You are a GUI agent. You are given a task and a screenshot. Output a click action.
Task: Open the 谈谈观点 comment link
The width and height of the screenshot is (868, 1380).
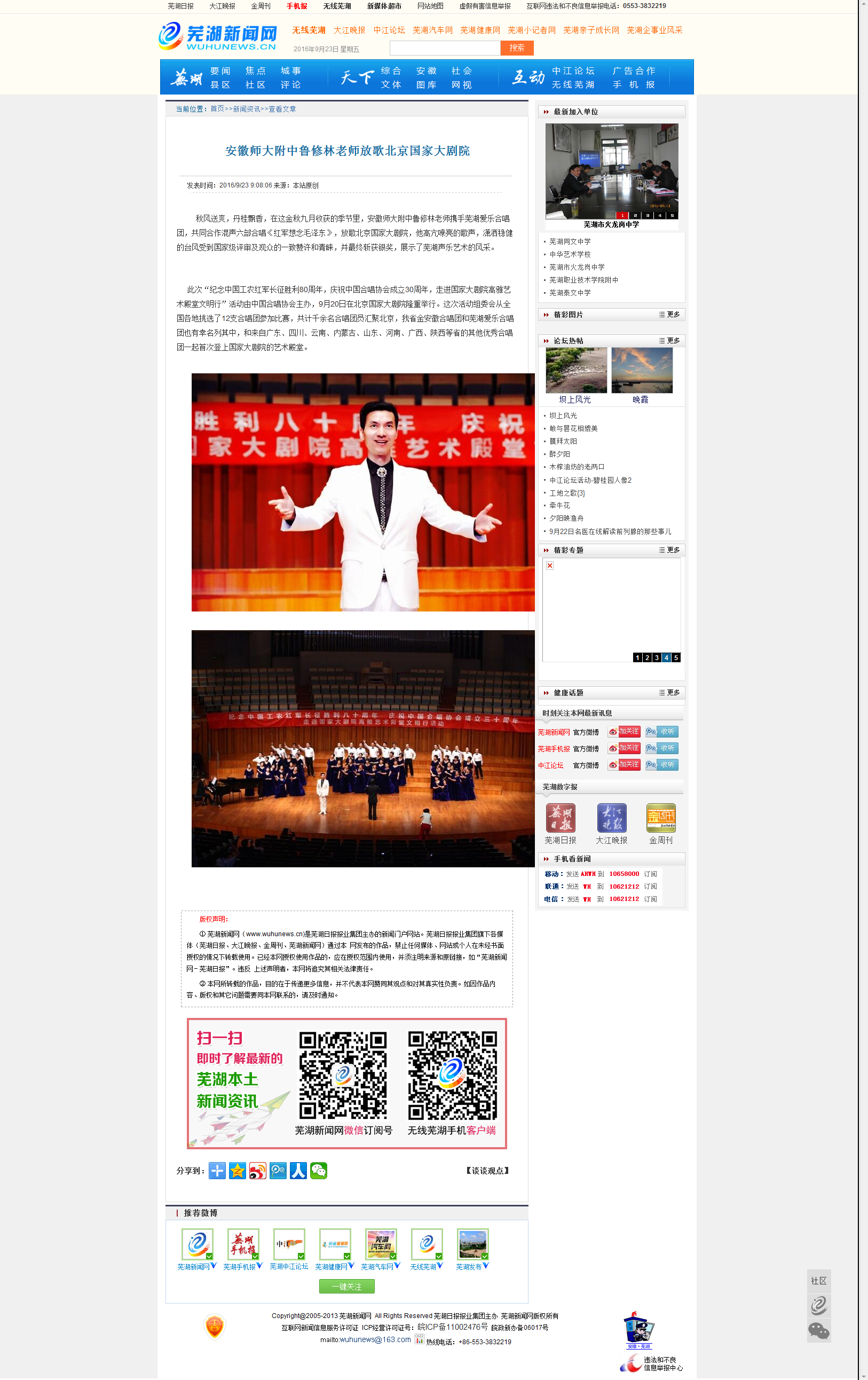click(x=486, y=1171)
